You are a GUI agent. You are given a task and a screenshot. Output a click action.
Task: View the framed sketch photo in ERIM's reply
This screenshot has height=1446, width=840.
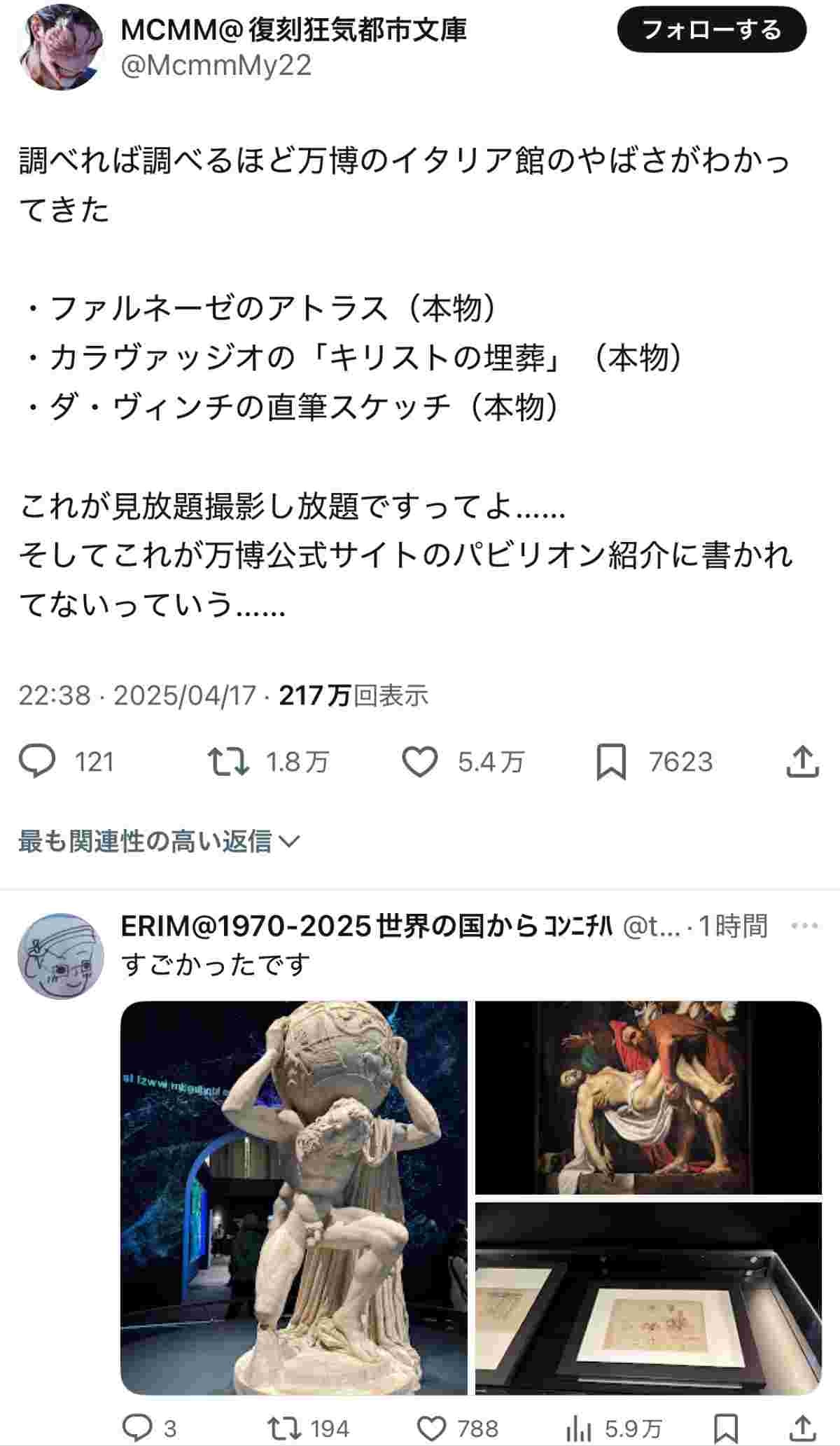[x=648, y=1298]
